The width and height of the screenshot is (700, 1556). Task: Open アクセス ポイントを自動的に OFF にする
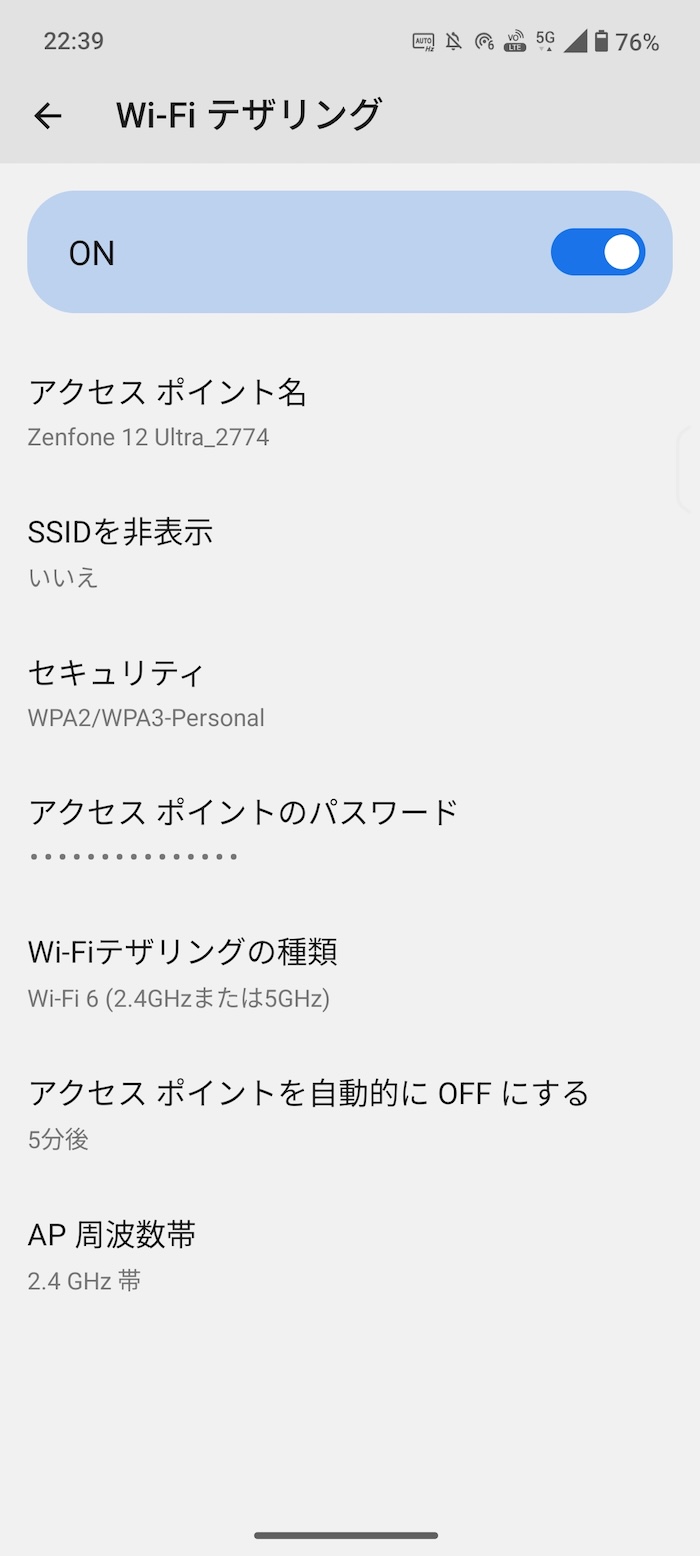pyautogui.click(x=350, y=1112)
